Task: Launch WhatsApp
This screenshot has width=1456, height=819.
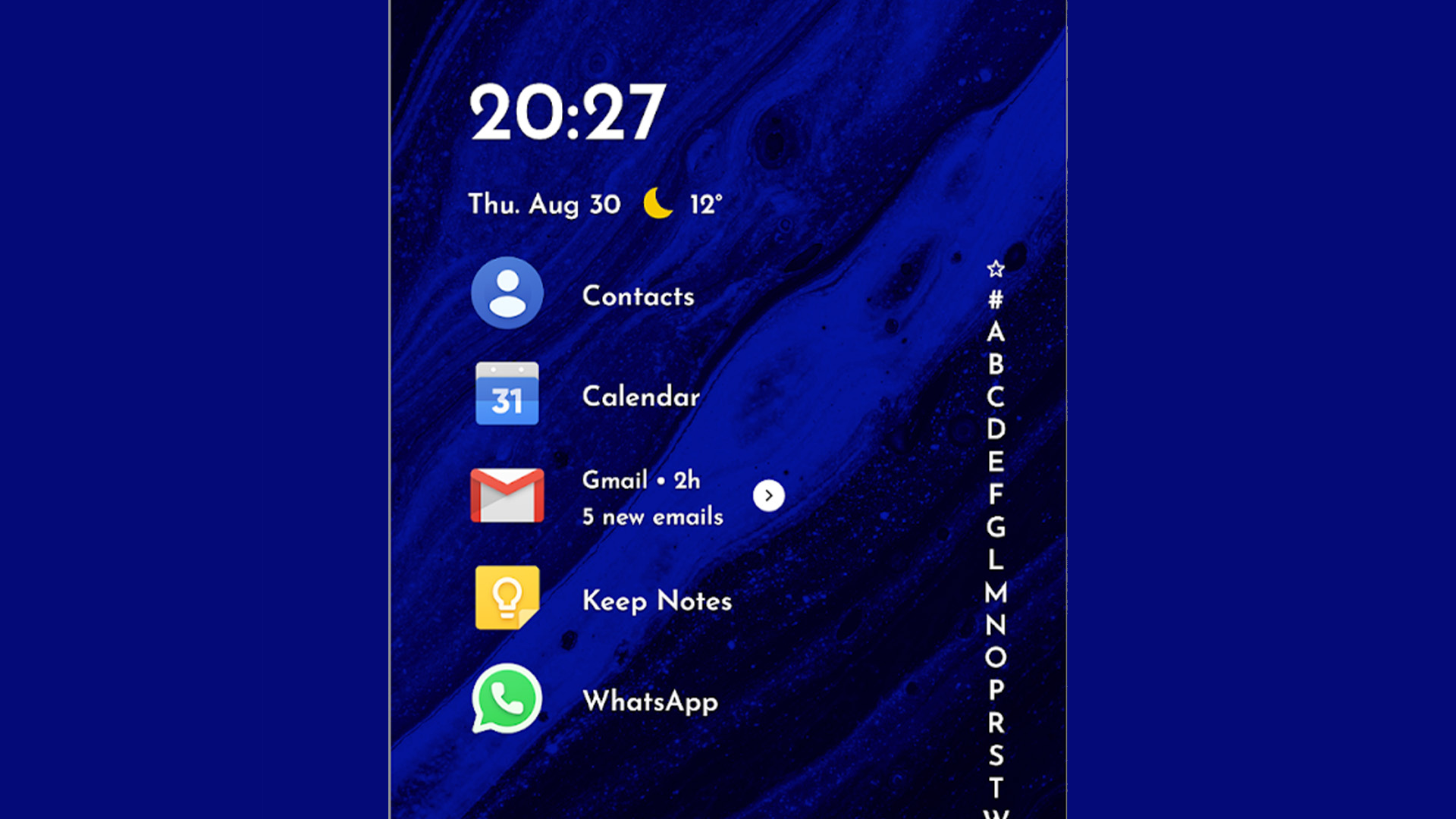Action: pos(595,699)
